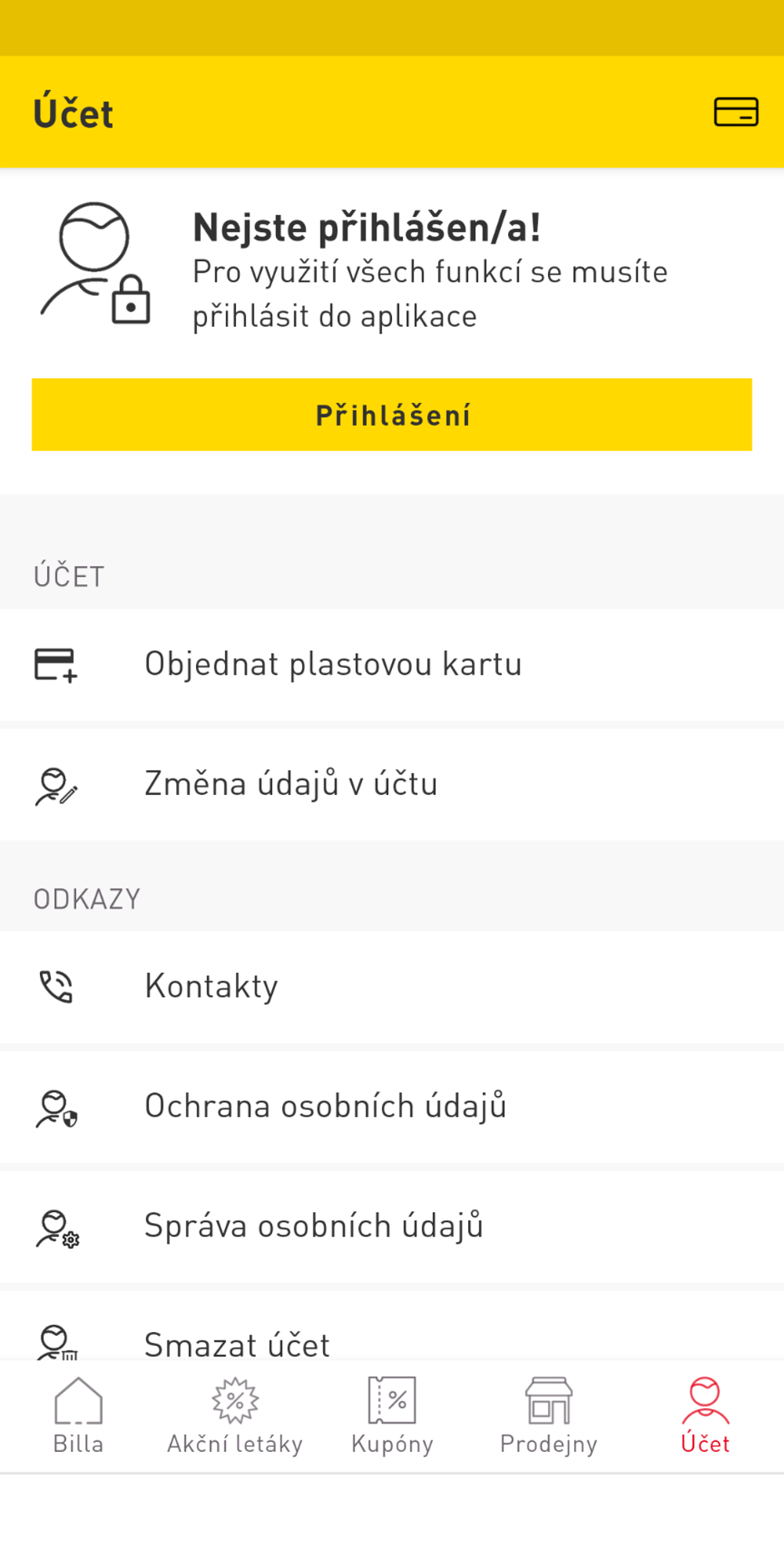
Task: Open the card icon in the header
Action: tap(736, 112)
